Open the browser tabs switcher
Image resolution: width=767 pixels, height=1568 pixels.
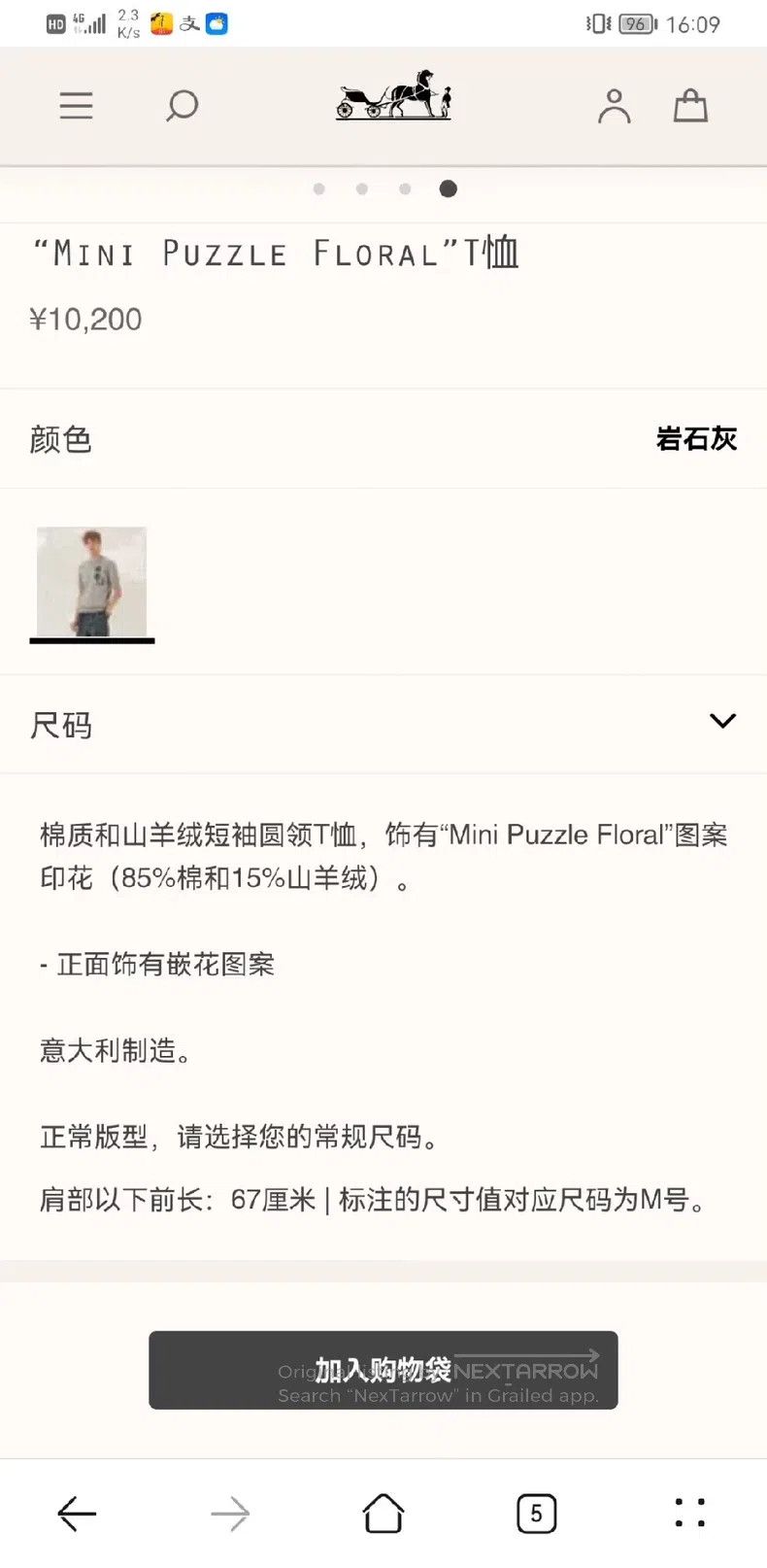[536, 1513]
